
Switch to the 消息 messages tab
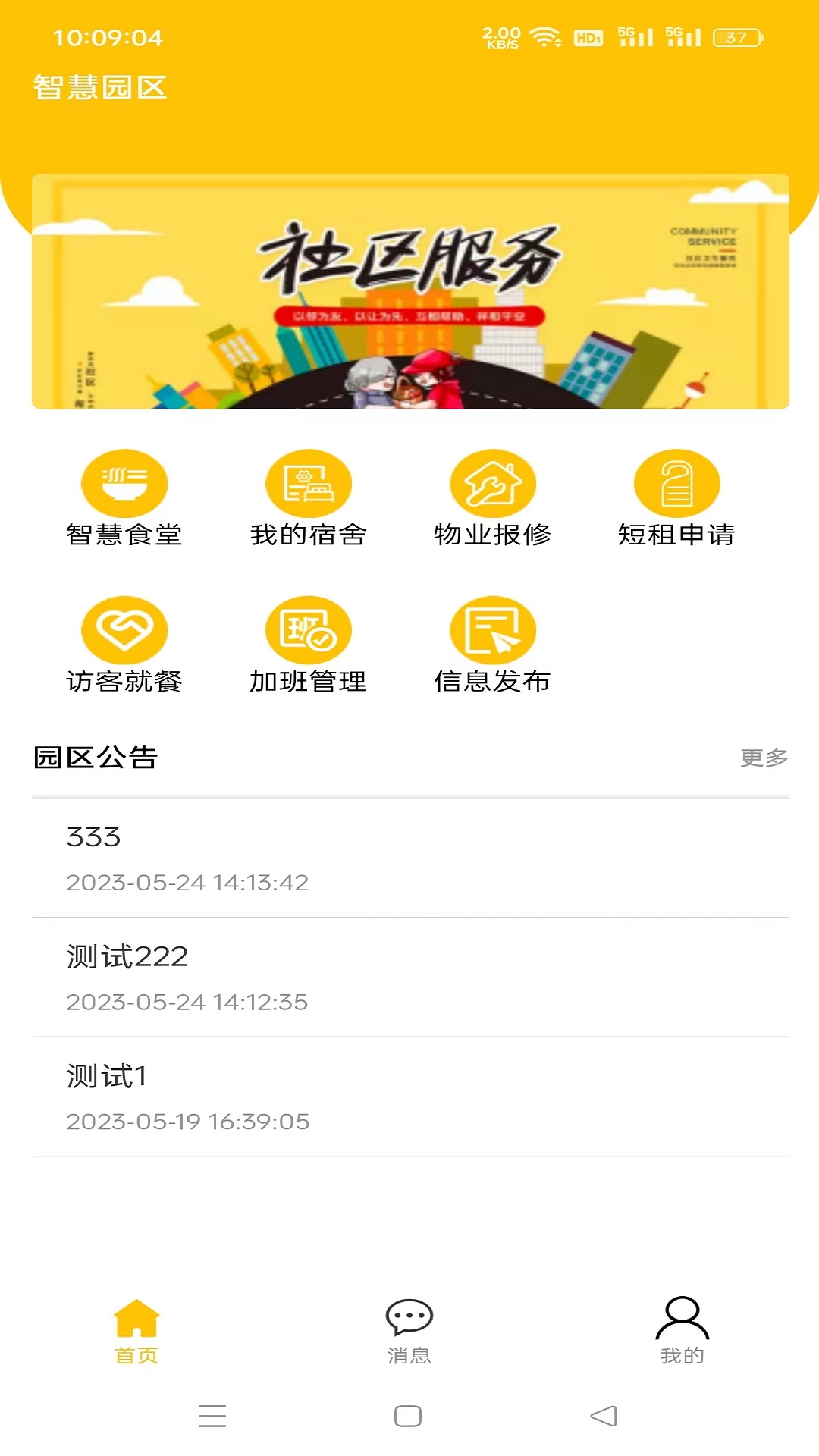(x=409, y=1331)
